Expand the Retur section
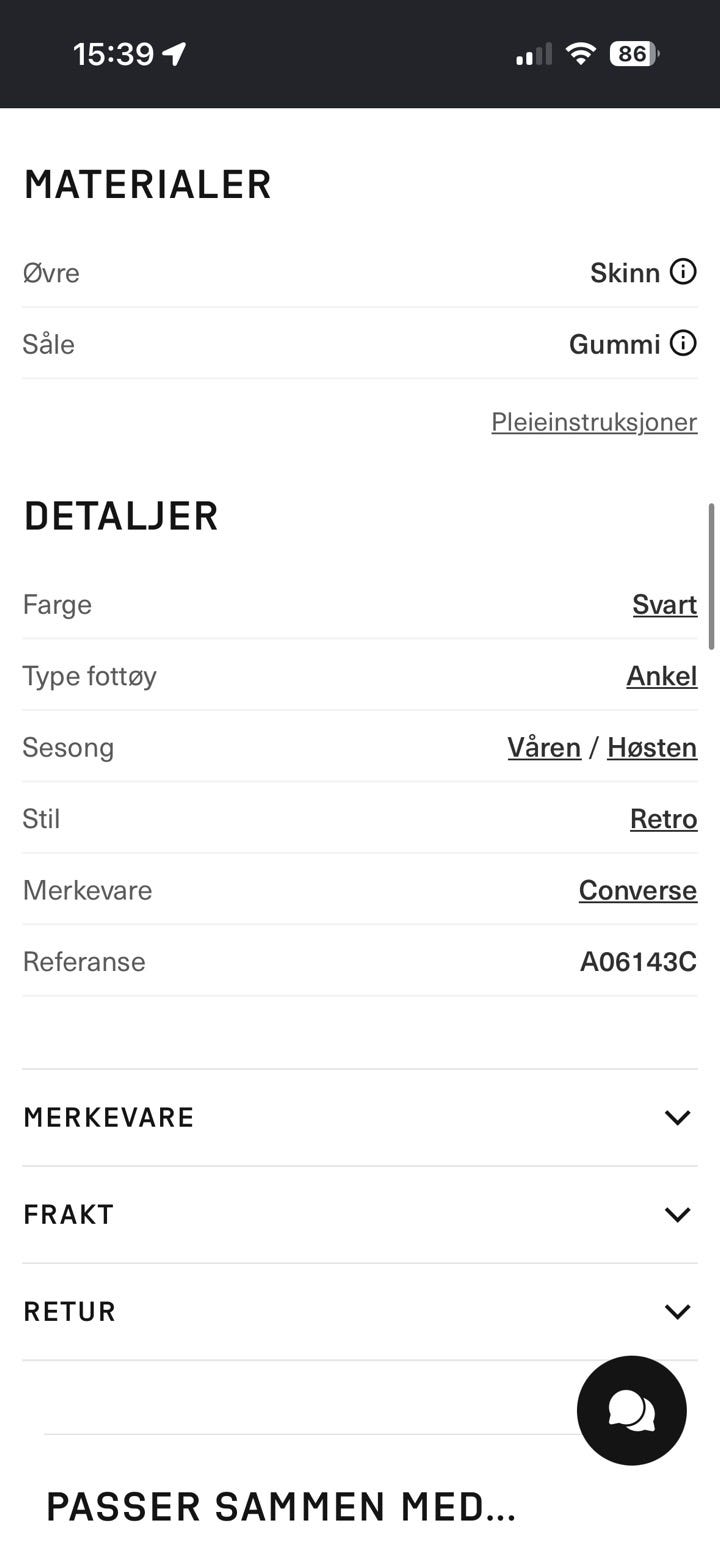This screenshot has height=1561, width=720. (360, 1311)
